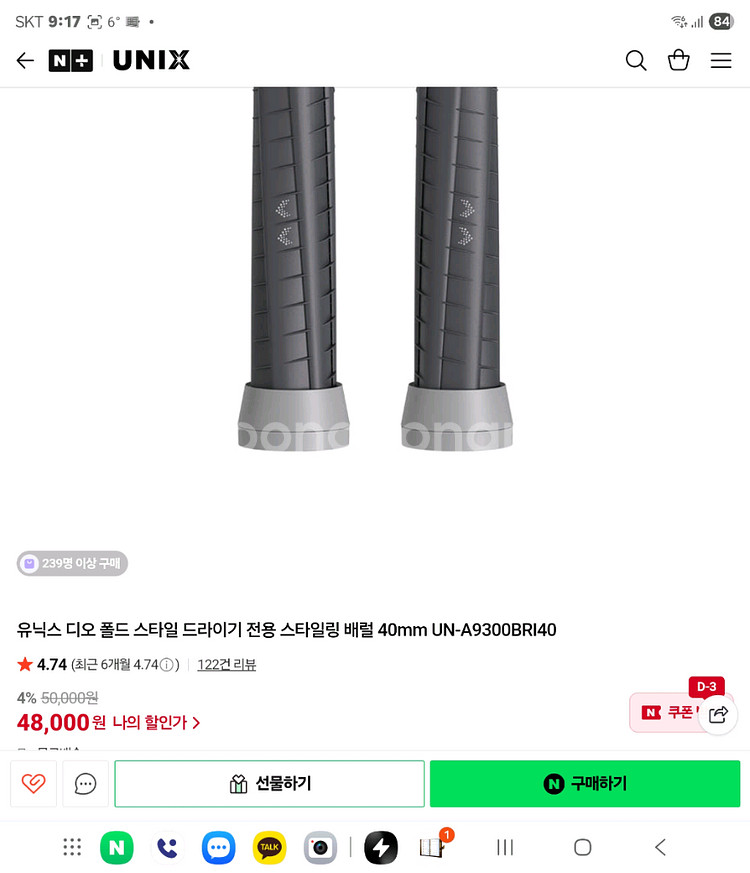This screenshot has width=750, height=873.
Task: Open the phone dialer app
Action: pyautogui.click(x=167, y=847)
